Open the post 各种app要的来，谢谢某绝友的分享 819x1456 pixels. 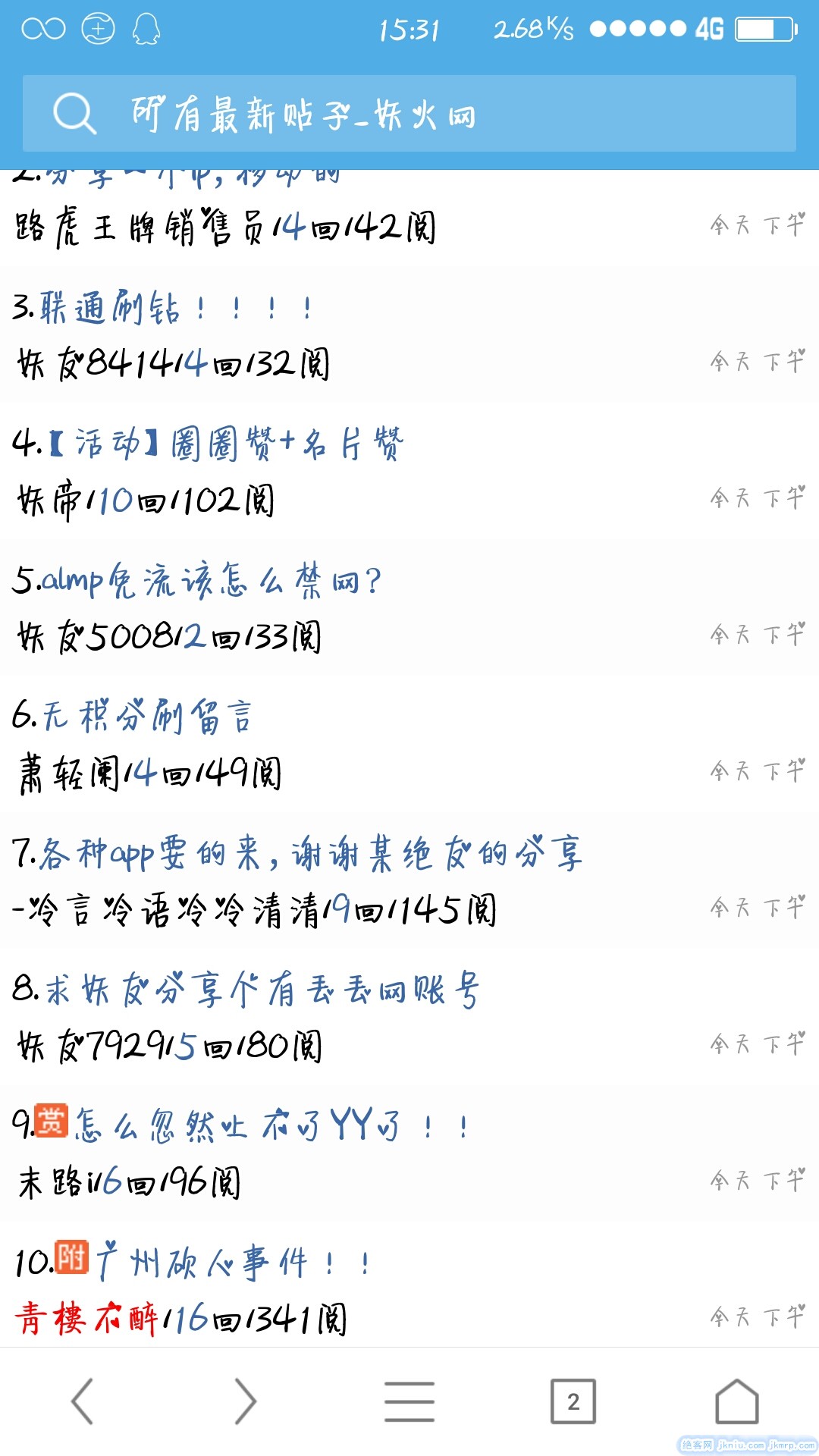point(311,854)
